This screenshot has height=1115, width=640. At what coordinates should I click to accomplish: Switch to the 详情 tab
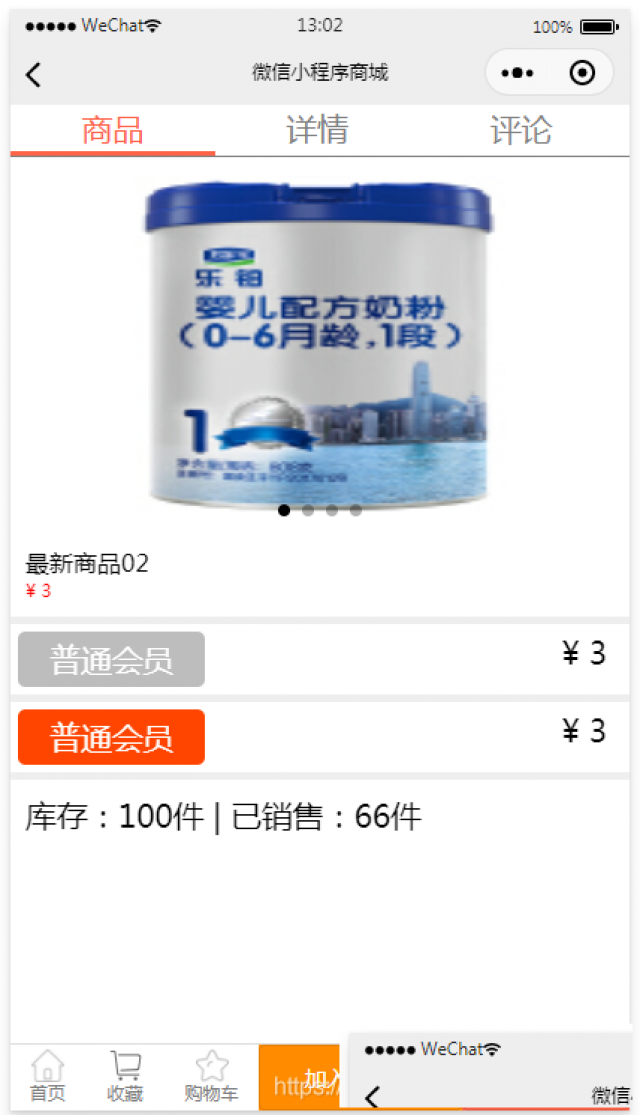[x=317, y=131]
